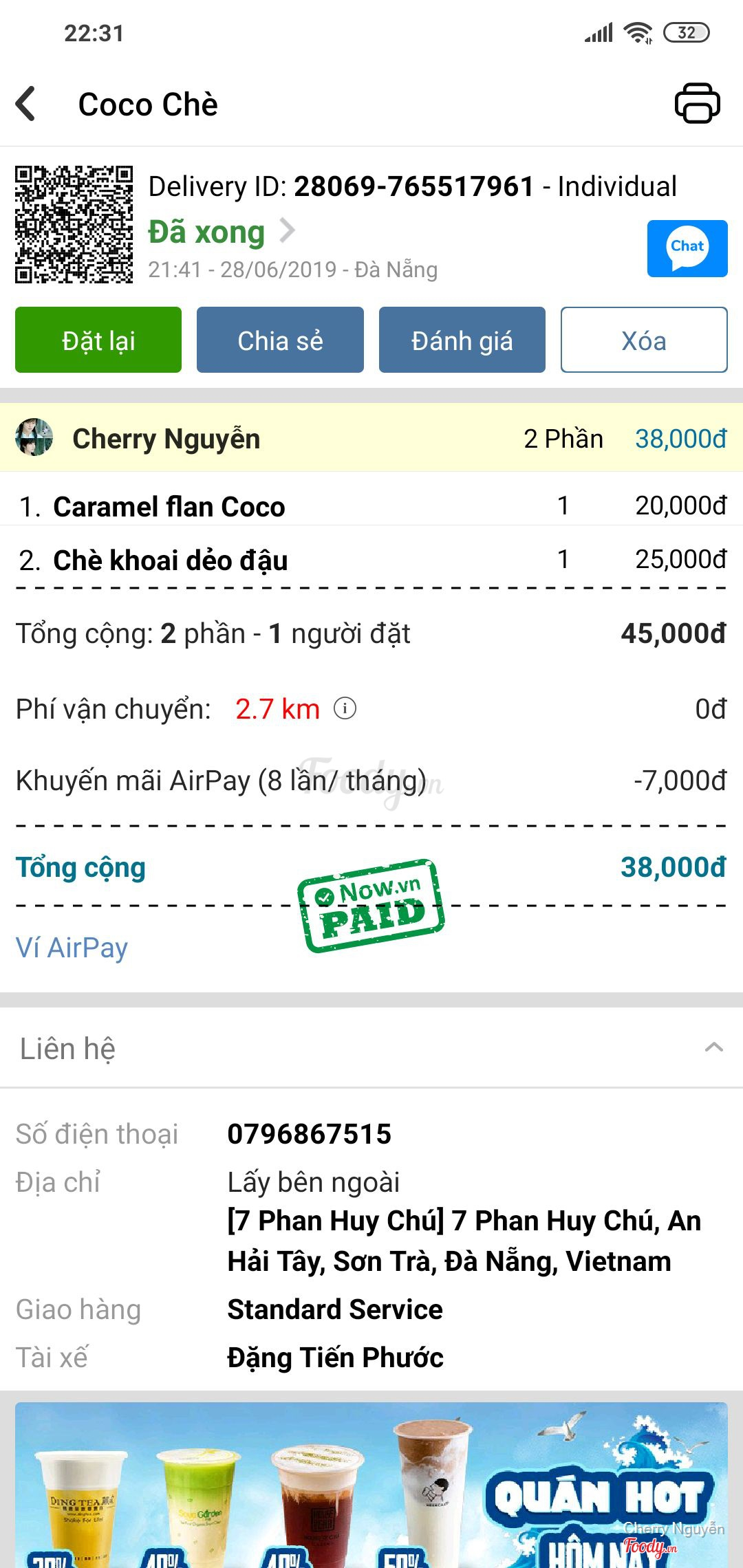This screenshot has height=1568, width=743.
Task: Open the Quán Hot Hôm Nay banner
Action: point(371,1485)
